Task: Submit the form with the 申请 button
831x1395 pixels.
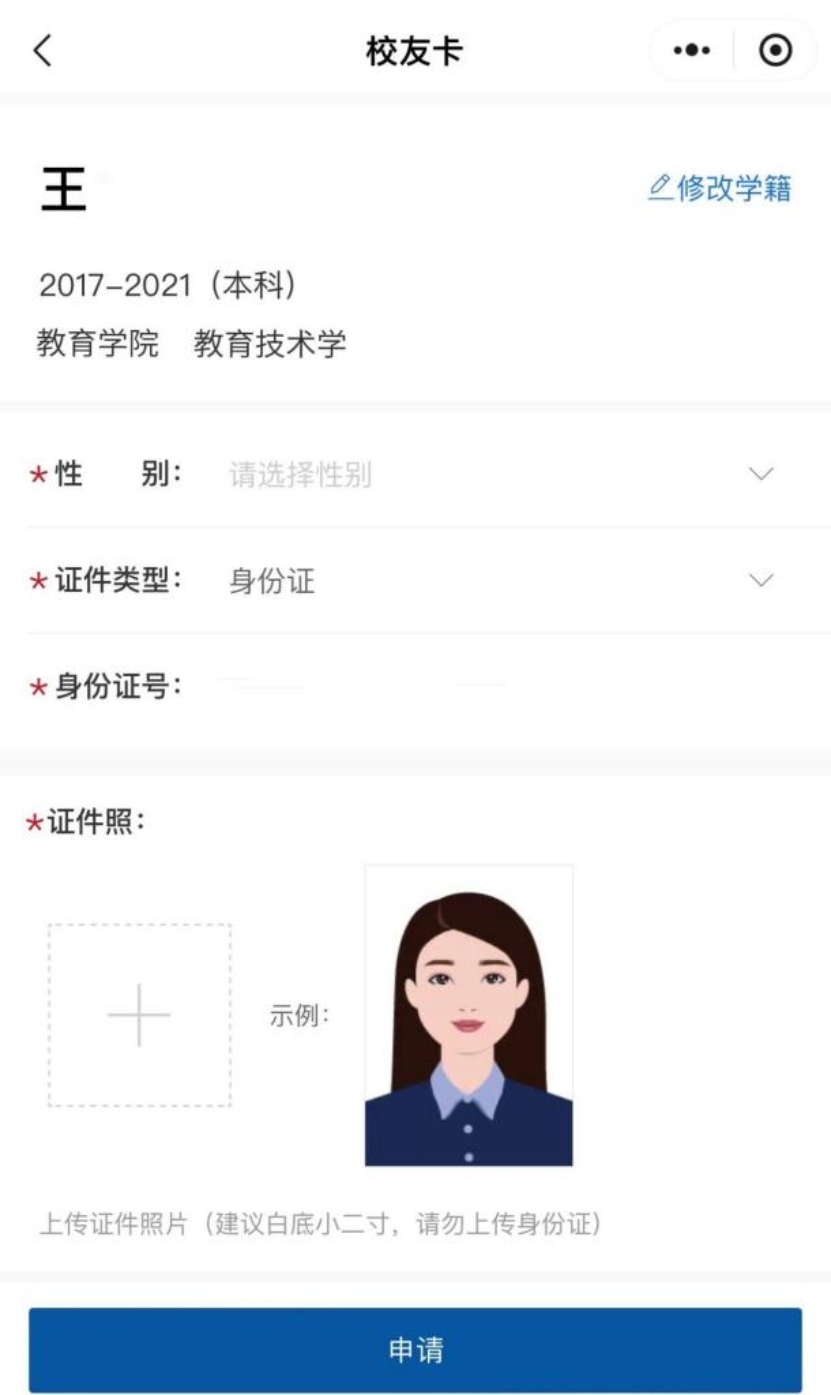Action: coord(415,1350)
